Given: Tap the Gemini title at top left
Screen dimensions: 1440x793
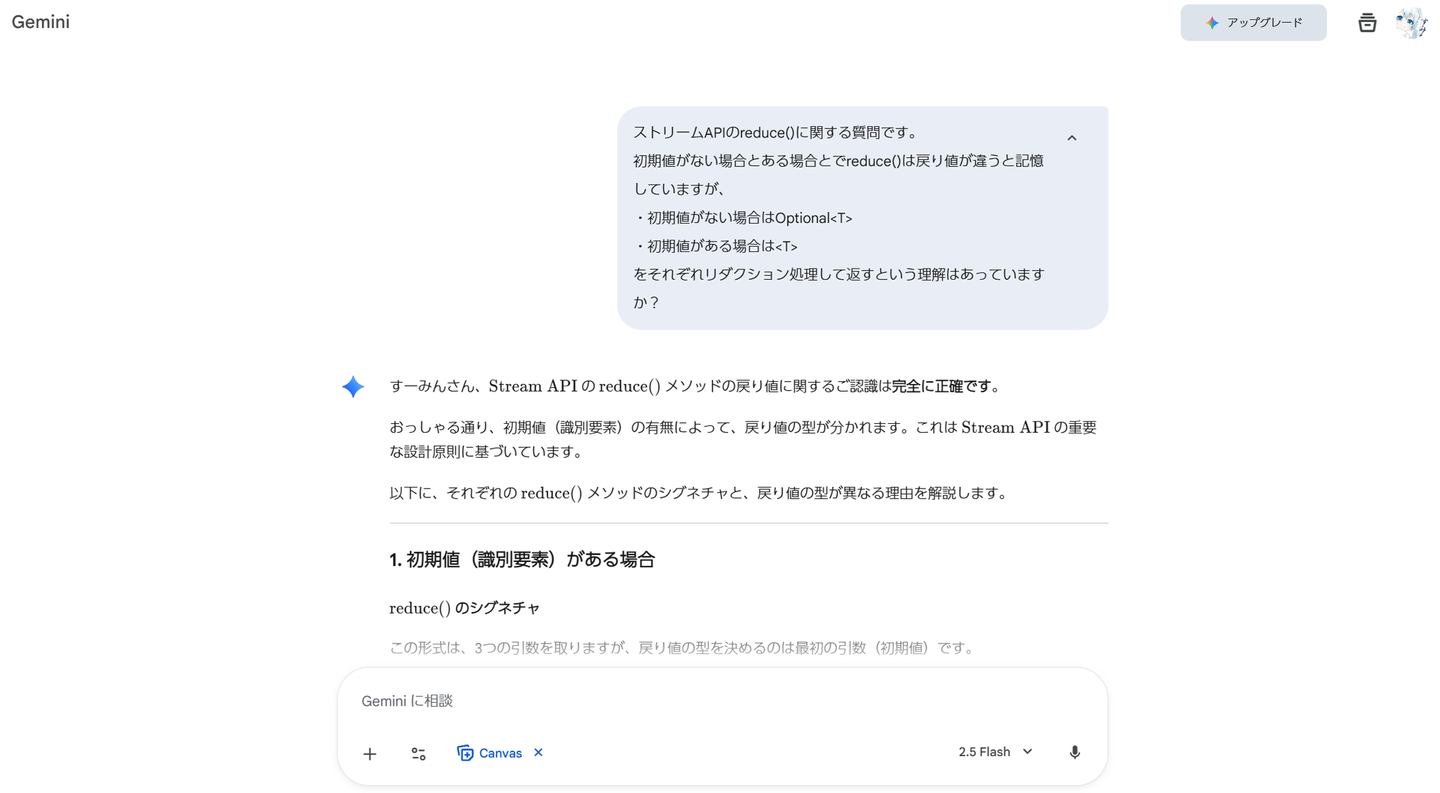Looking at the screenshot, I should (x=41, y=22).
